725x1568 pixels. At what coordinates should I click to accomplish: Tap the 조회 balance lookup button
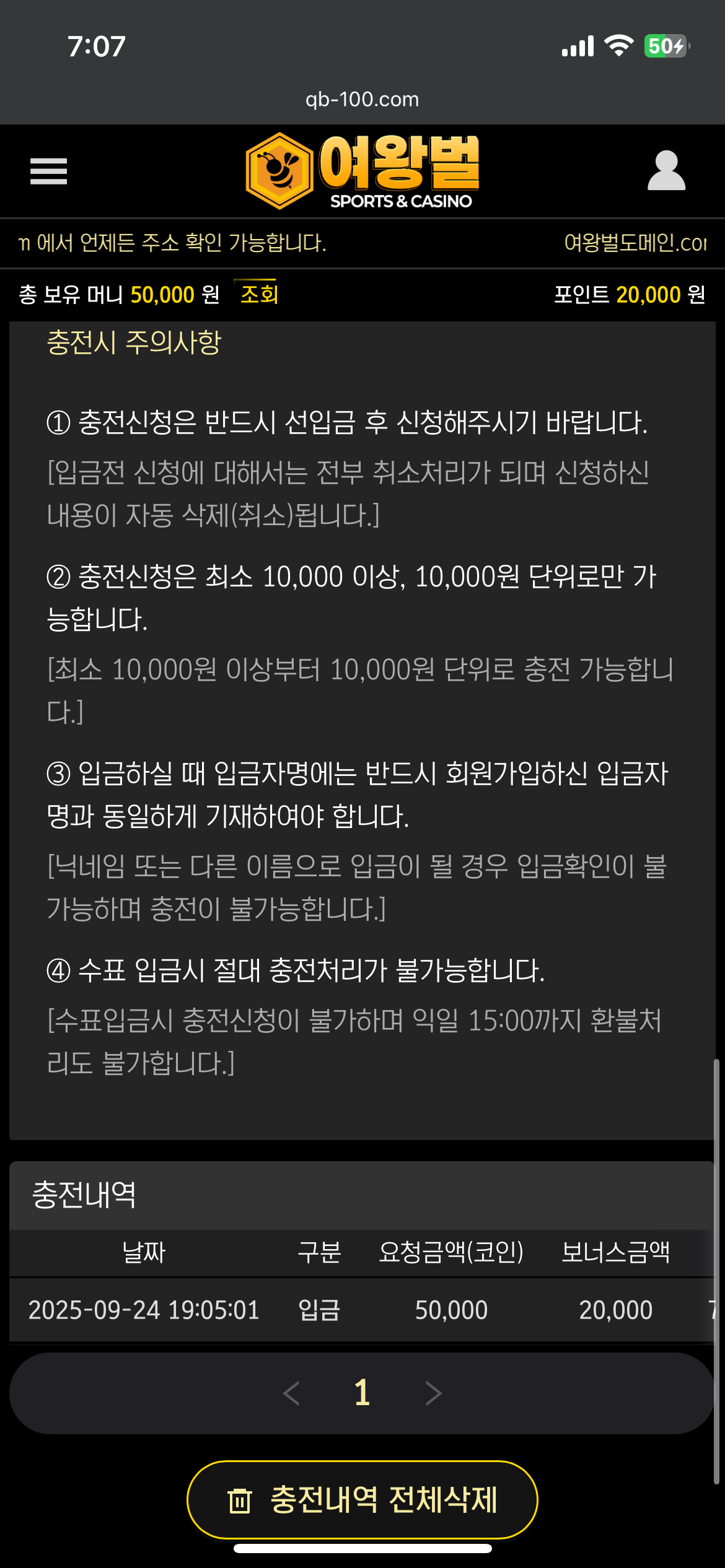pos(259,294)
